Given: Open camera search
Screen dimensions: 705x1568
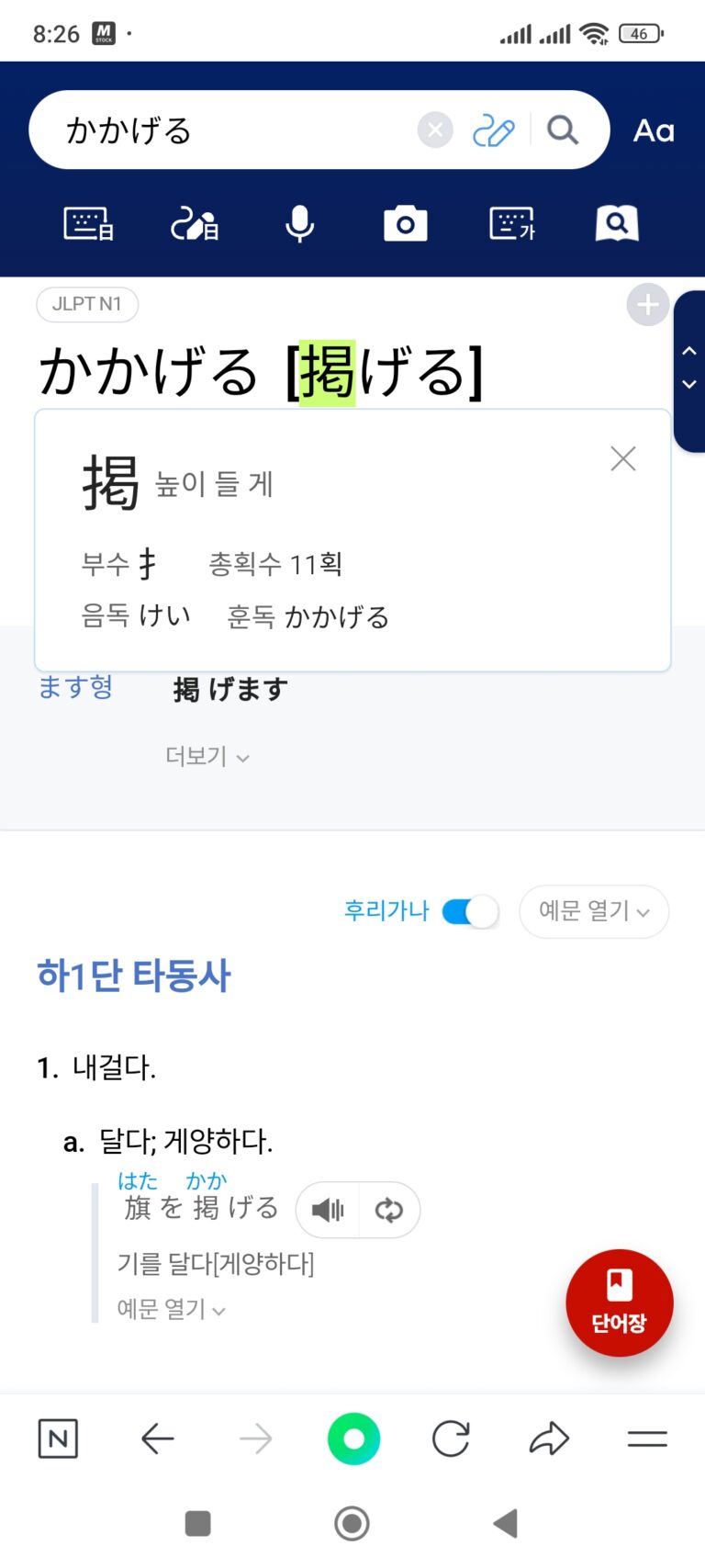Looking at the screenshot, I should 405,223.
